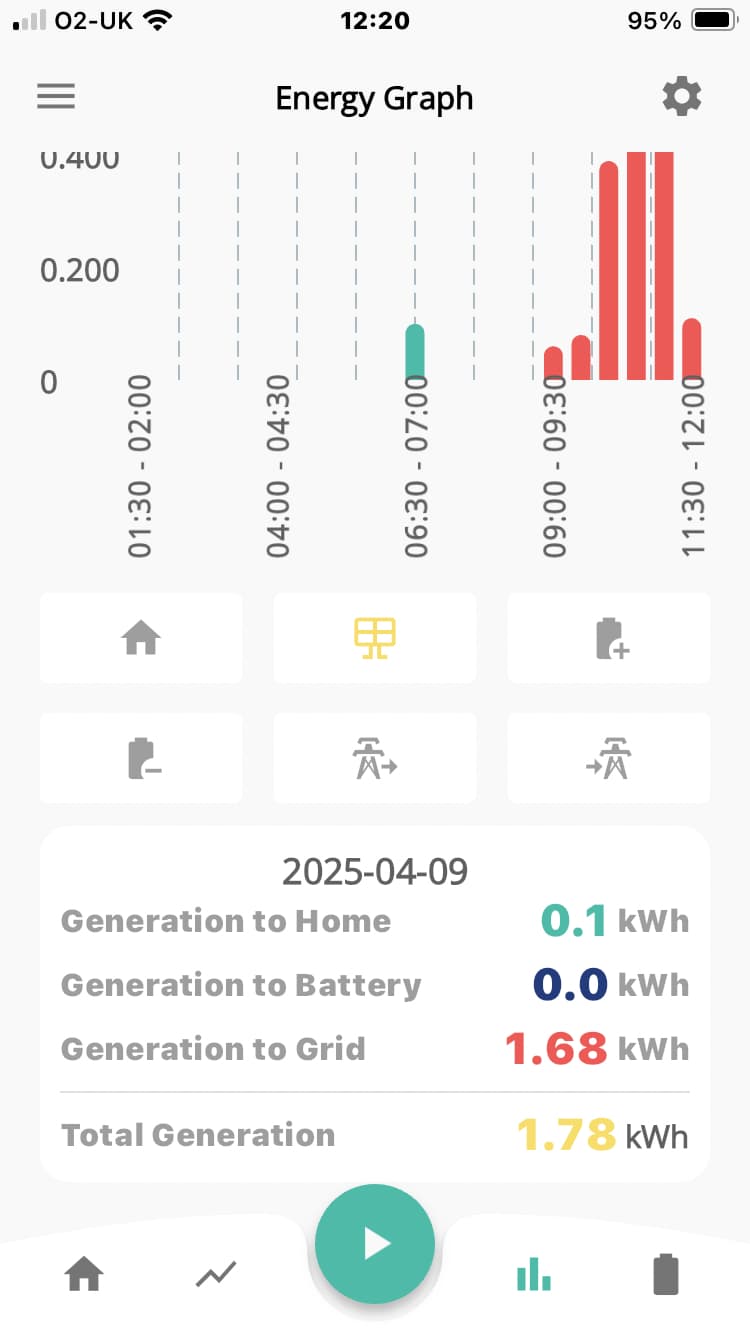
Task: Tap the green play button
Action: click(x=375, y=1244)
